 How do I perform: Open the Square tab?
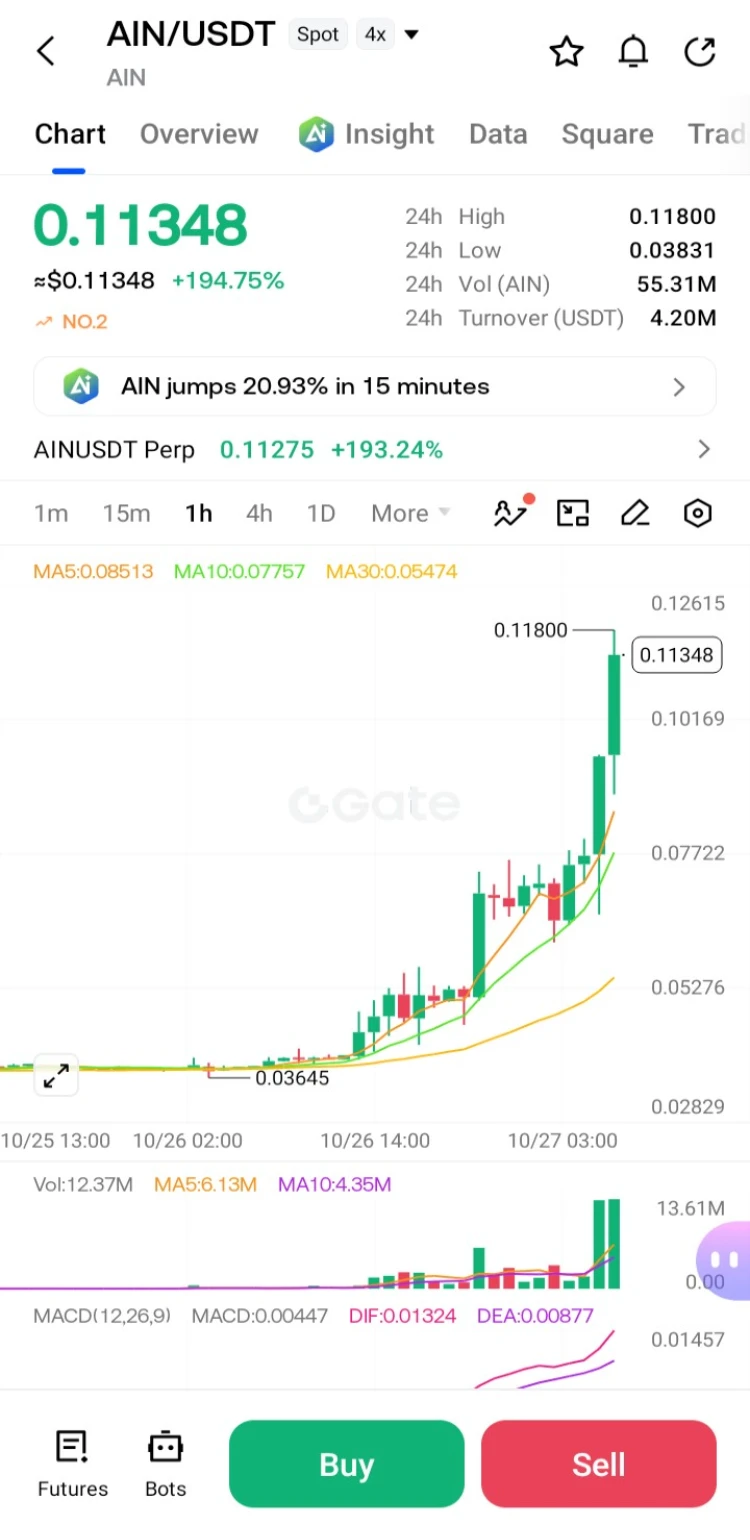[x=607, y=134]
